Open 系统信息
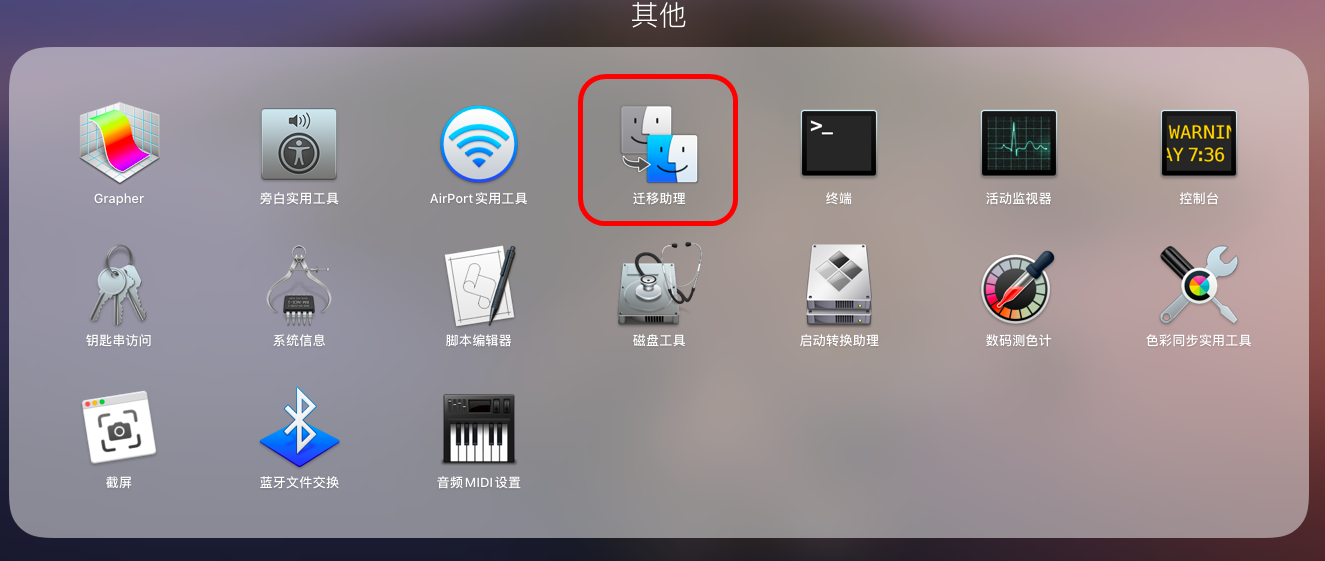This screenshot has width=1325, height=561. click(299, 285)
